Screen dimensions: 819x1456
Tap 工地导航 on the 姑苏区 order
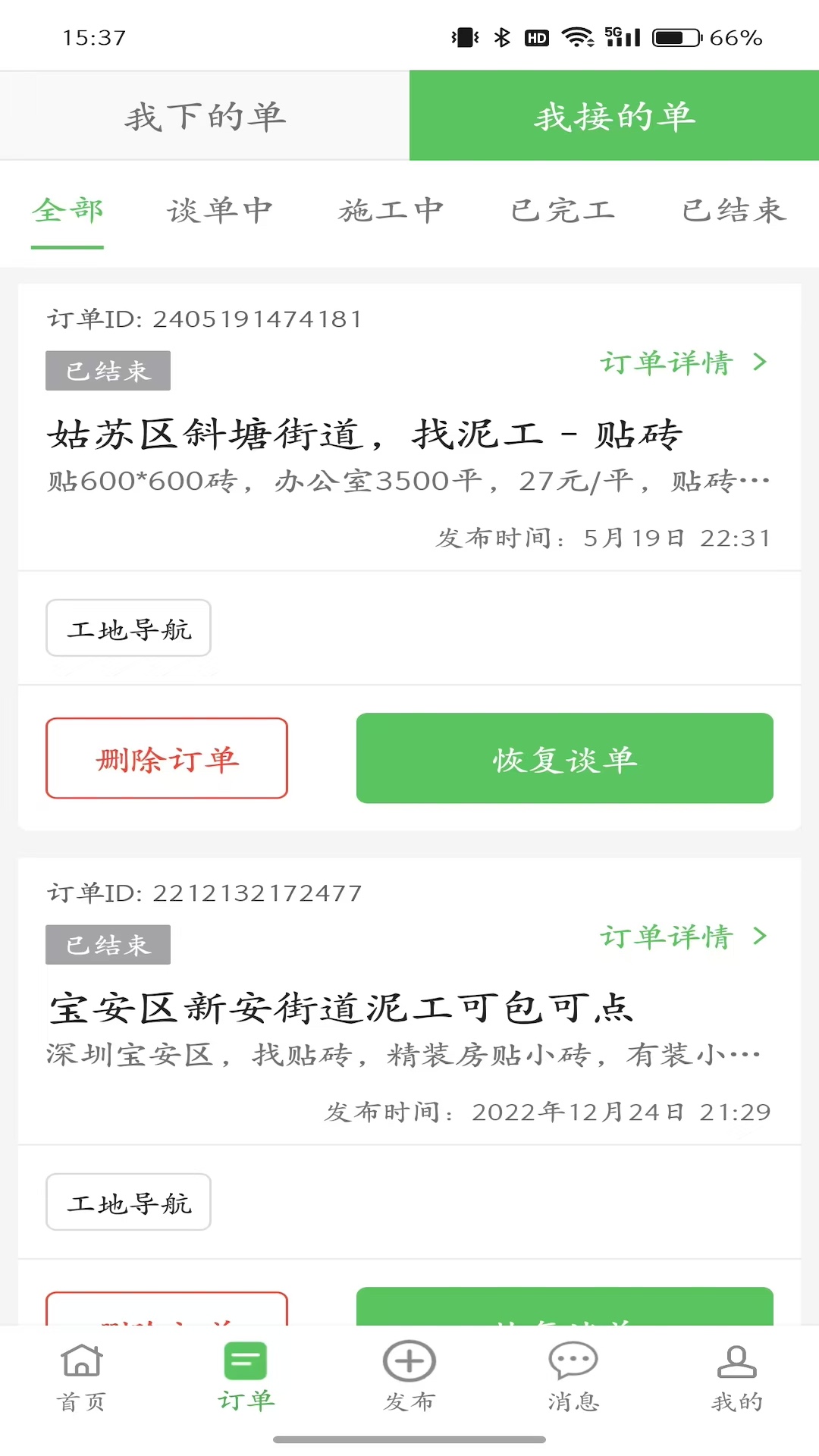127,627
